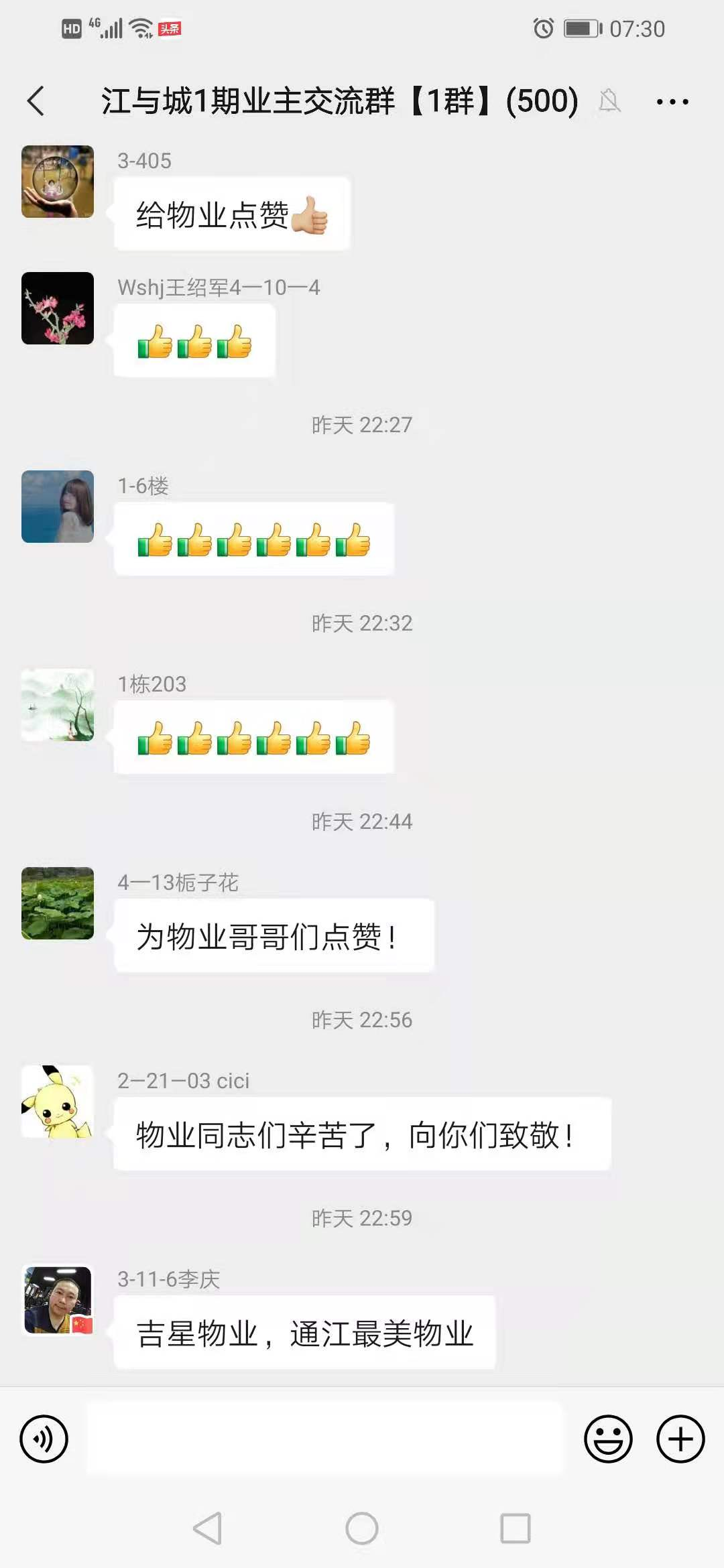This screenshot has width=724, height=1568.
Task: Open the avatar of 3-11-6李庆
Action: point(58,1300)
